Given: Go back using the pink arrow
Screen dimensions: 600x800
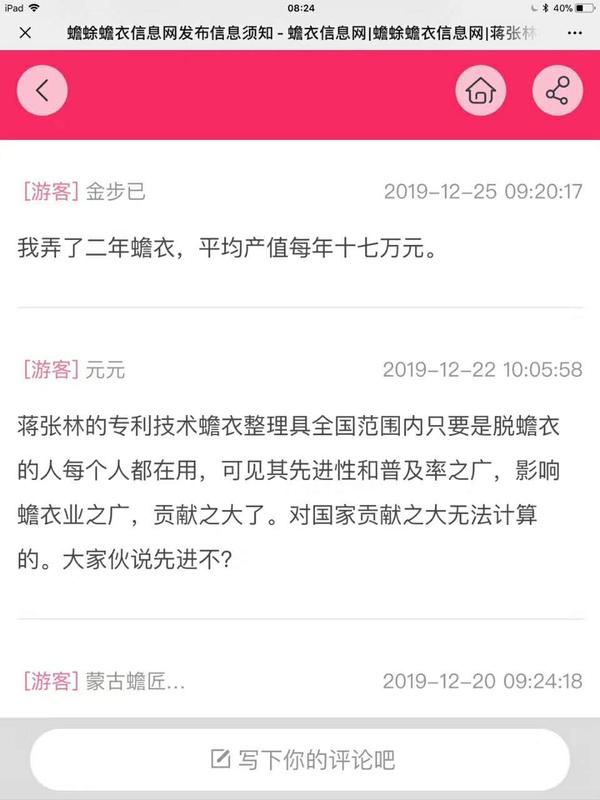Looking at the screenshot, I should tap(42, 91).
